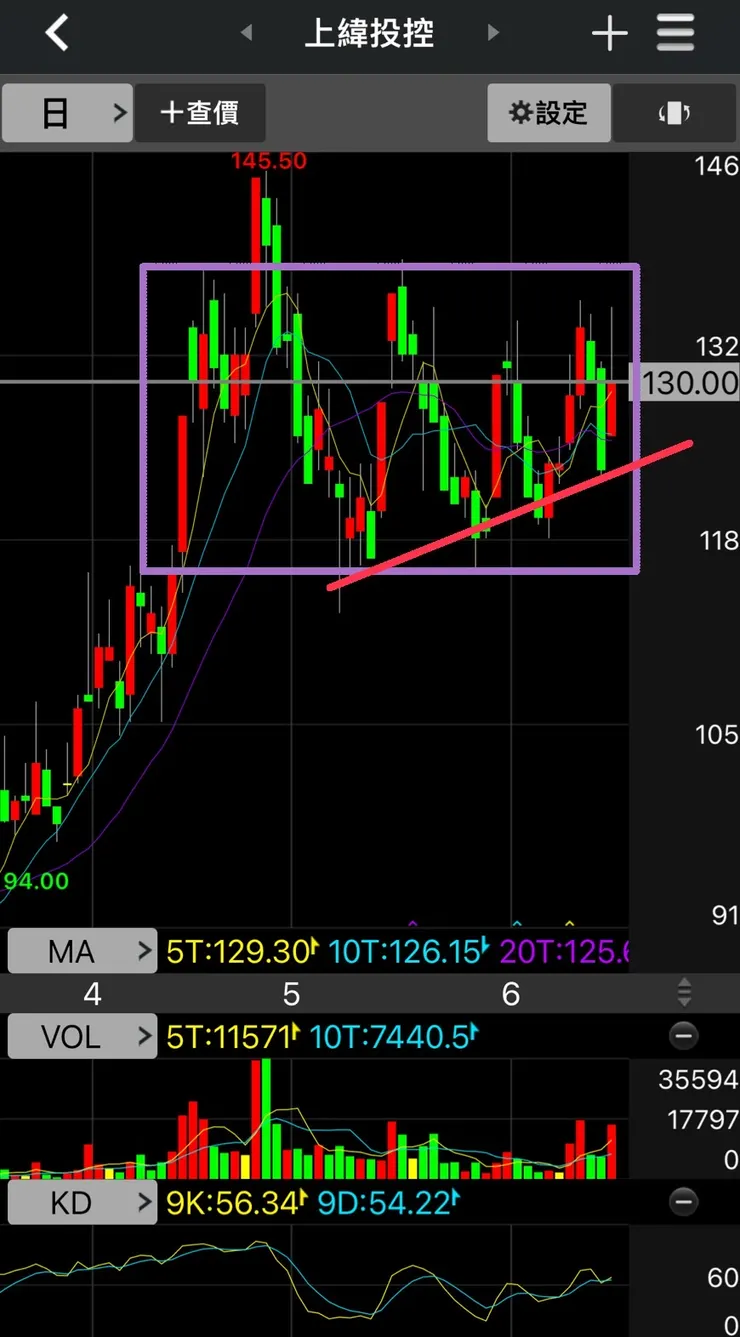Open chart 設定 settings
Viewport: 740px width, 1337px height.
(548, 113)
